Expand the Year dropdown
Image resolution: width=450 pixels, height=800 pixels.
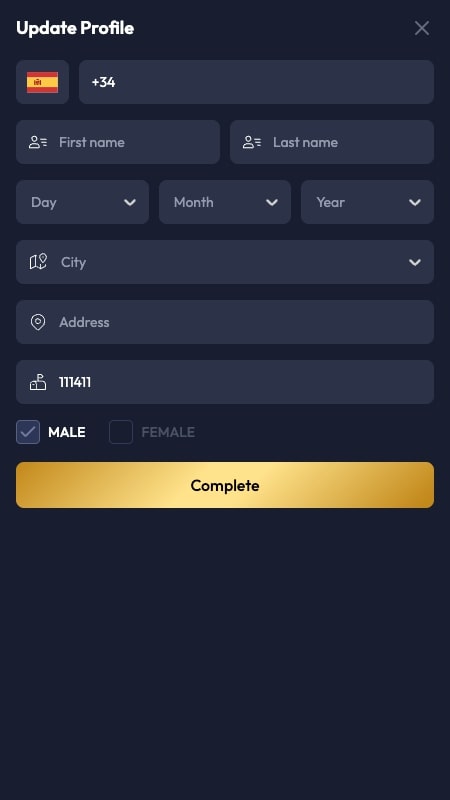367,202
